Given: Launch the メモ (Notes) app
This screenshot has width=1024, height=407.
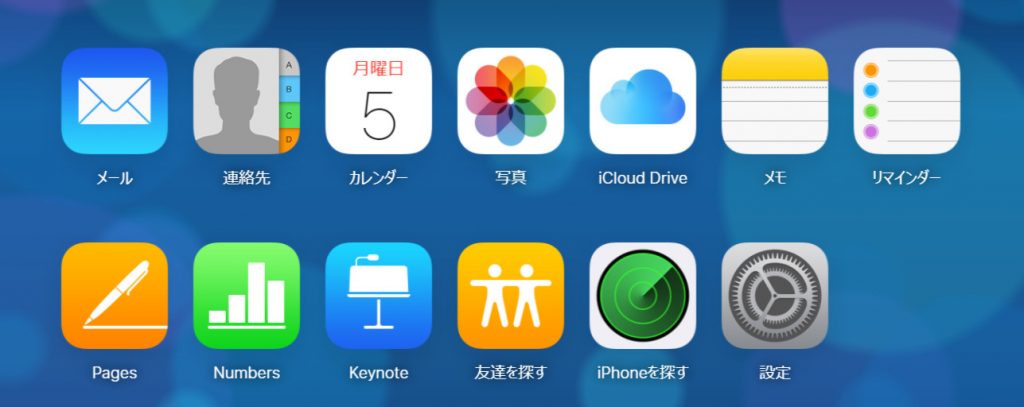Looking at the screenshot, I should click(774, 101).
